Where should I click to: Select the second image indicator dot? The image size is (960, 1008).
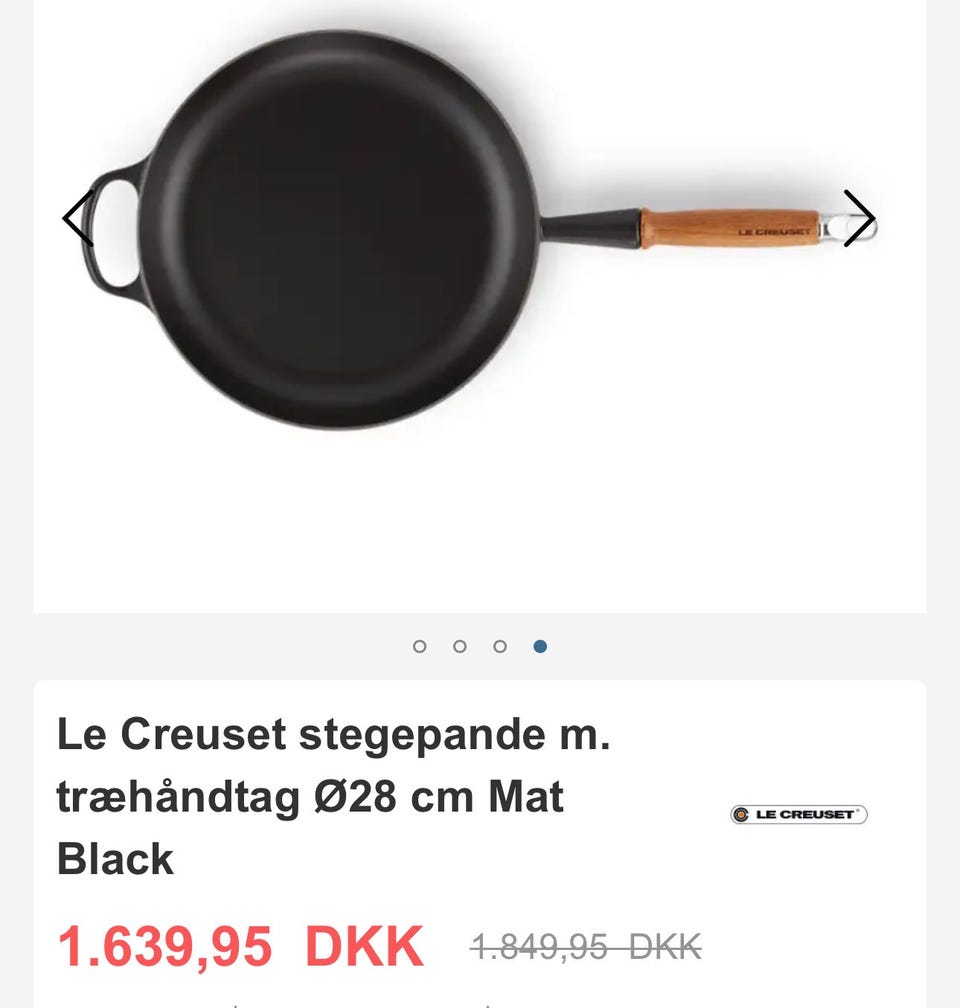pyautogui.click(x=460, y=647)
